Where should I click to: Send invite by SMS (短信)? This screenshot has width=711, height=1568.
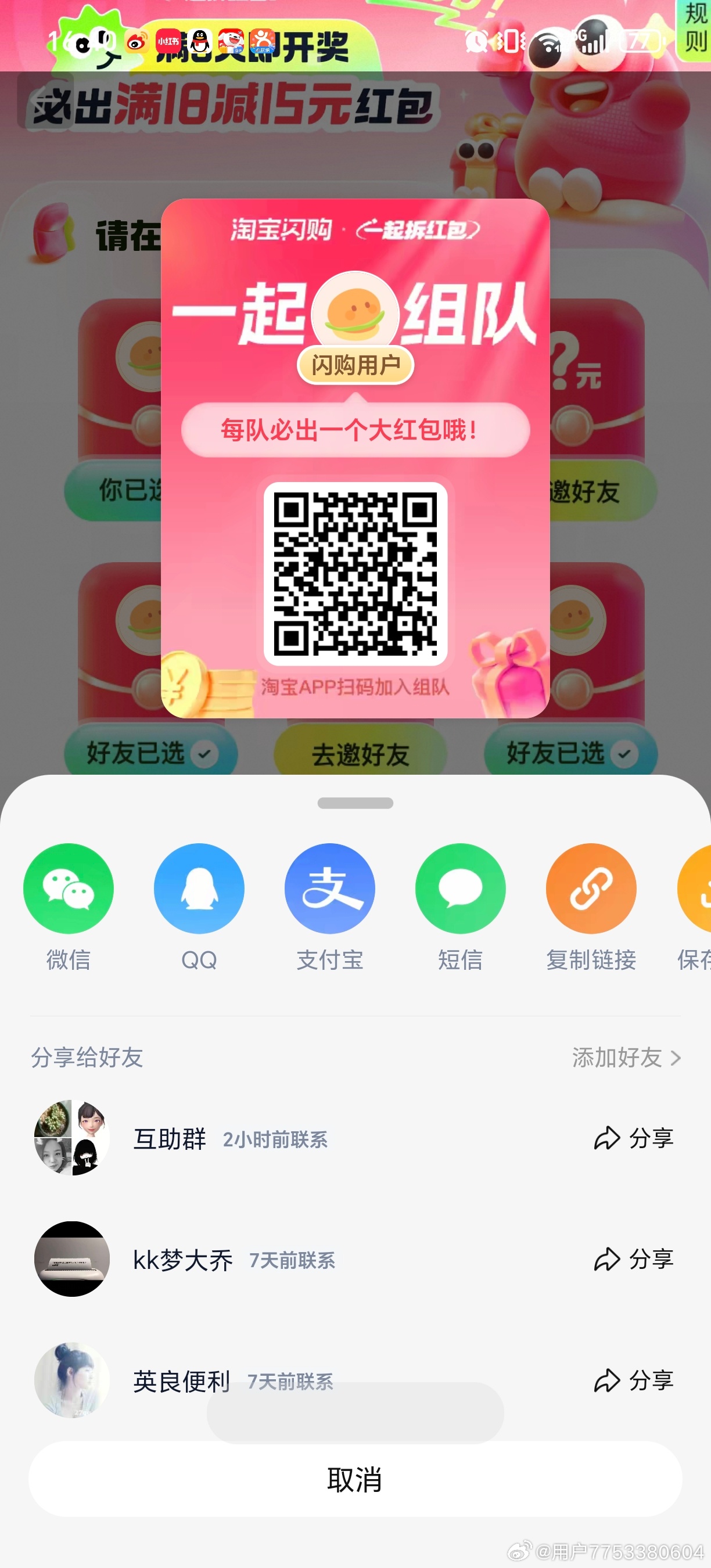pyautogui.click(x=460, y=888)
